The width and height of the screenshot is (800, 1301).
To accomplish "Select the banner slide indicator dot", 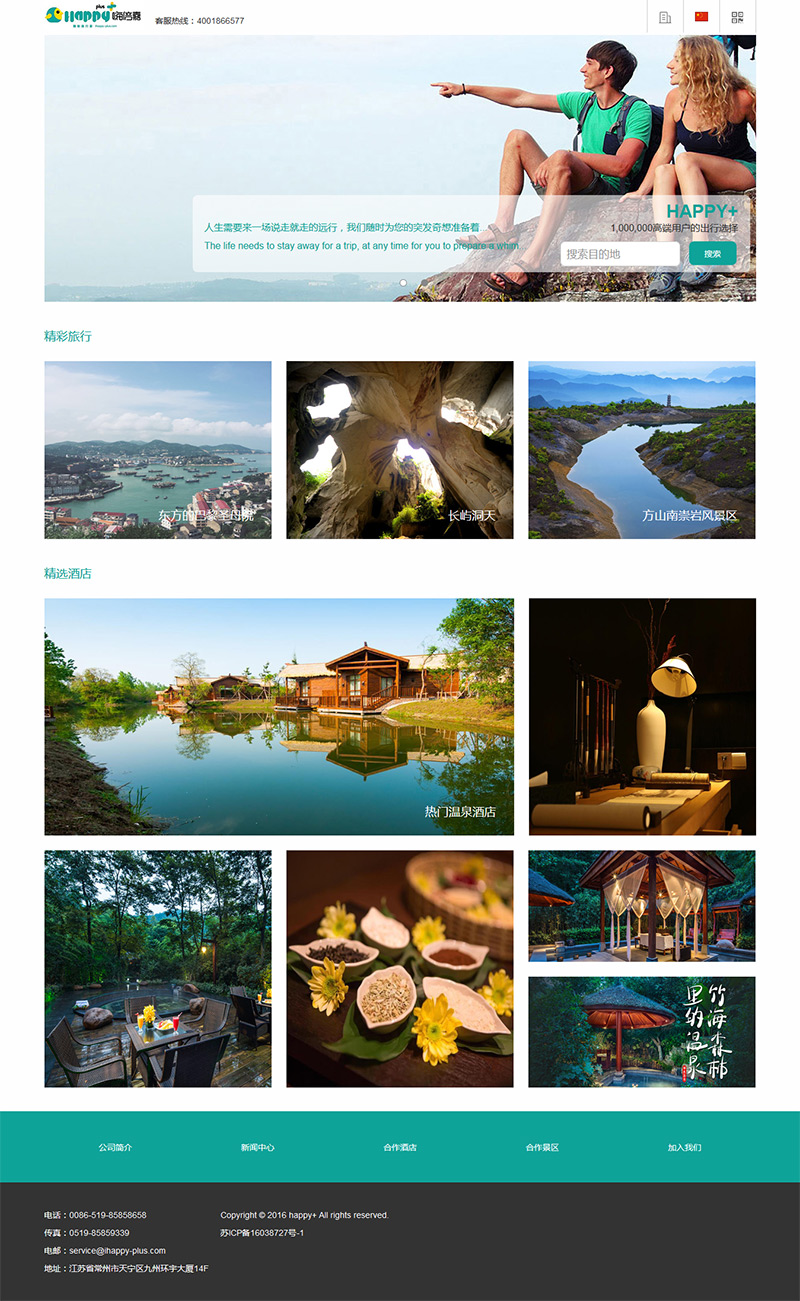I will click(403, 283).
